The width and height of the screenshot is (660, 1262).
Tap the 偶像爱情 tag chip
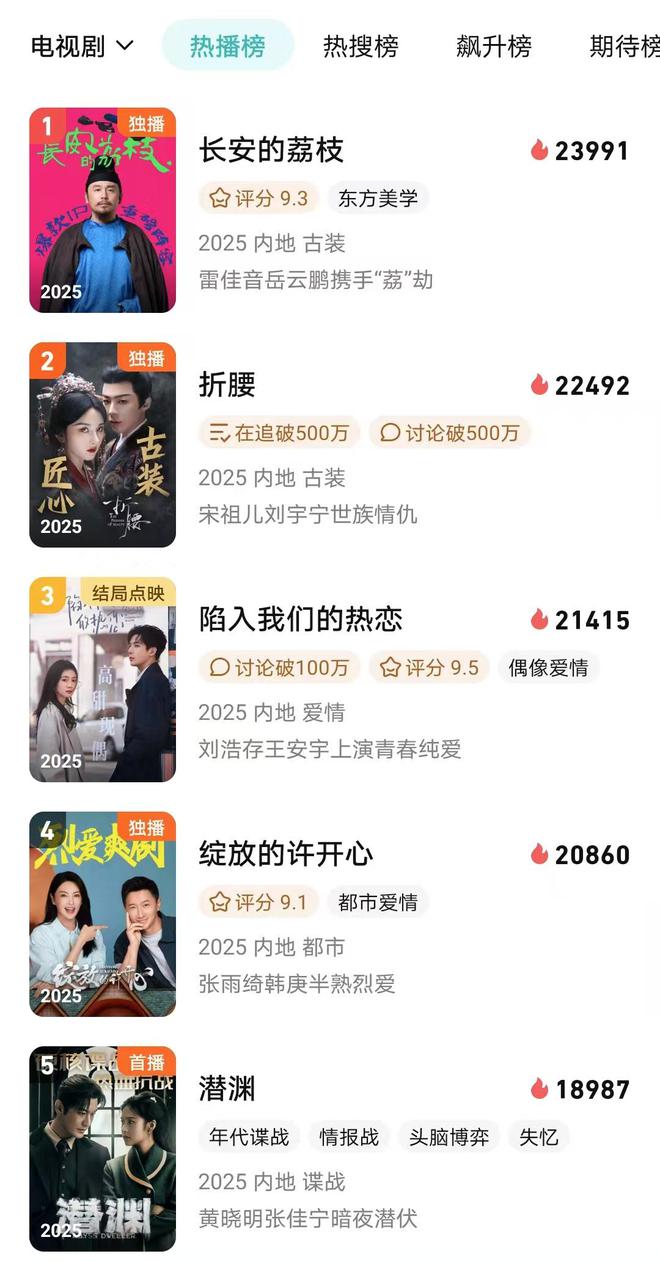point(548,667)
